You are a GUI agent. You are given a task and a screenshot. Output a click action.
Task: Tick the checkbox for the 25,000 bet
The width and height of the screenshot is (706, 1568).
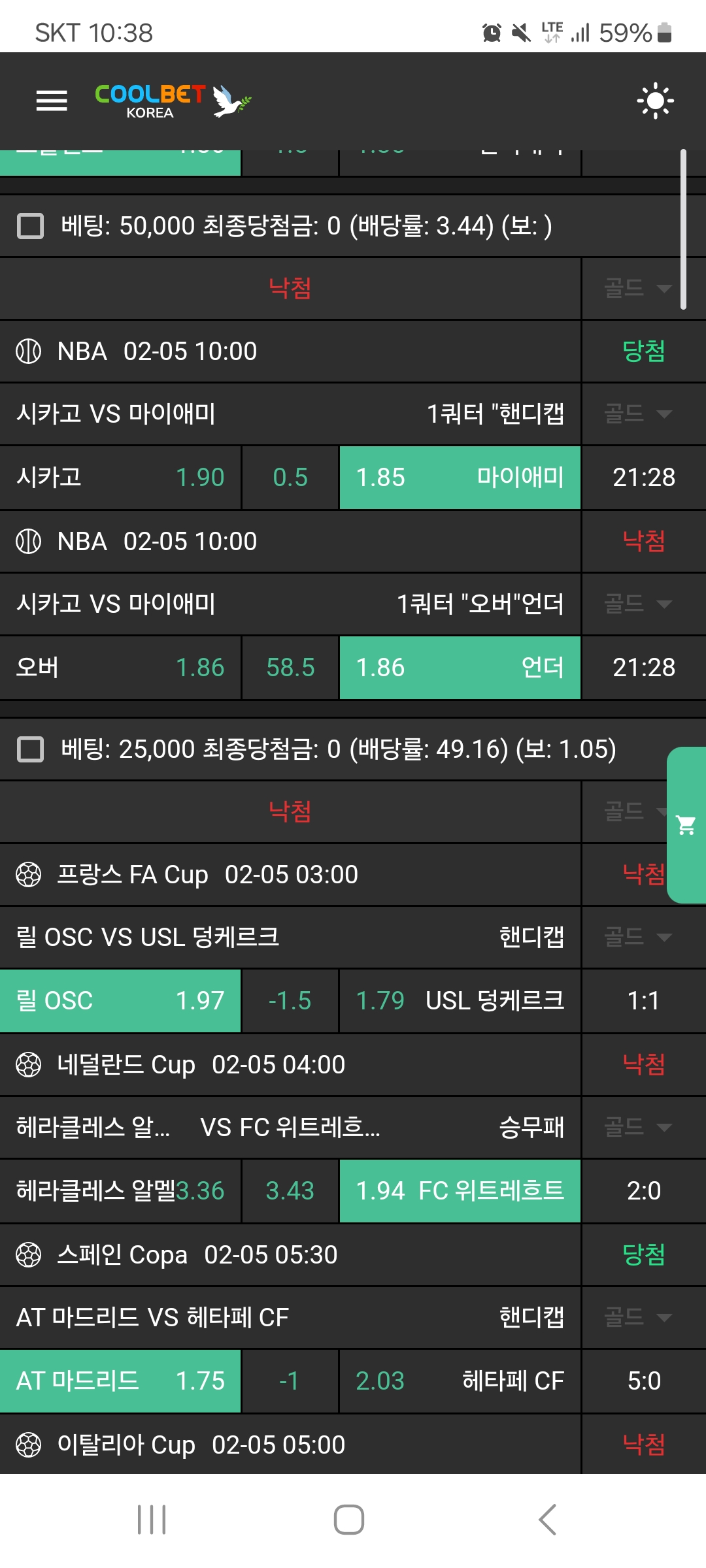tap(30, 749)
